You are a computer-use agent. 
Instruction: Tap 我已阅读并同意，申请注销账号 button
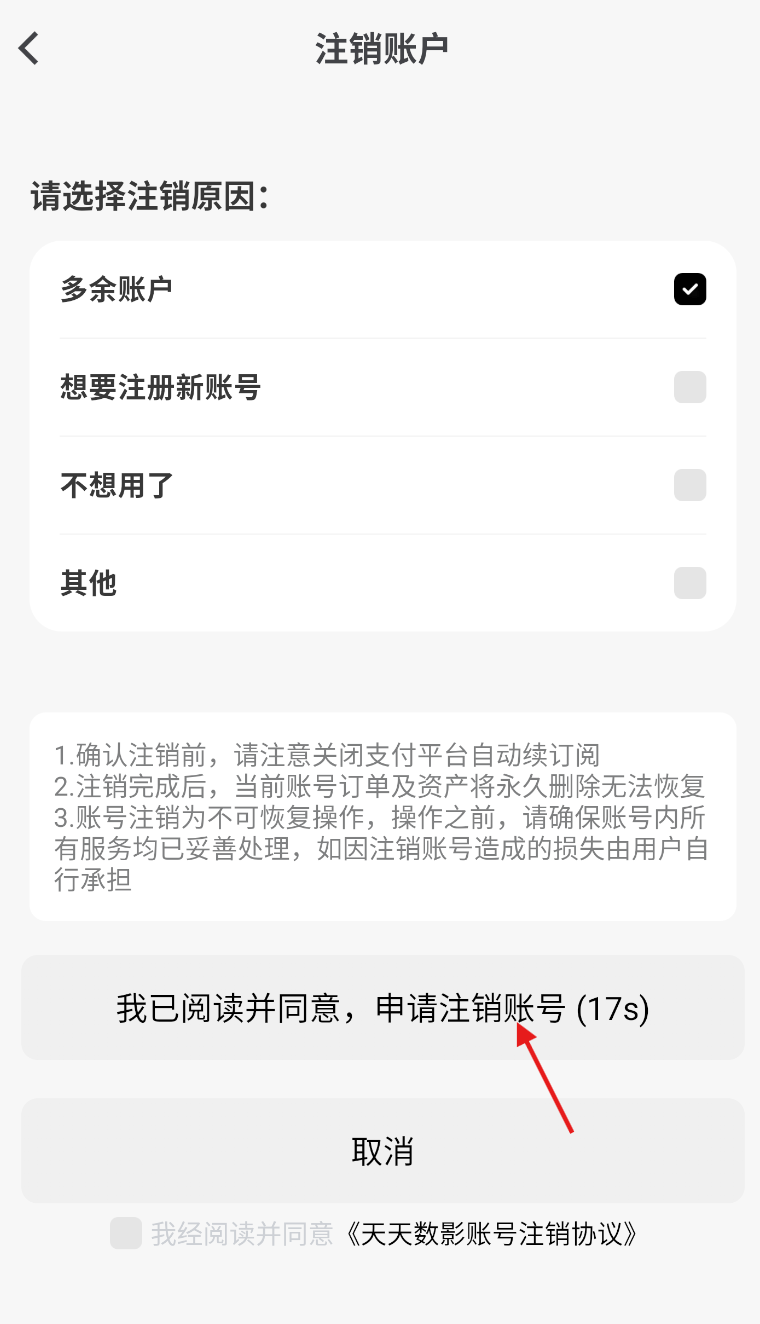pos(382,1008)
